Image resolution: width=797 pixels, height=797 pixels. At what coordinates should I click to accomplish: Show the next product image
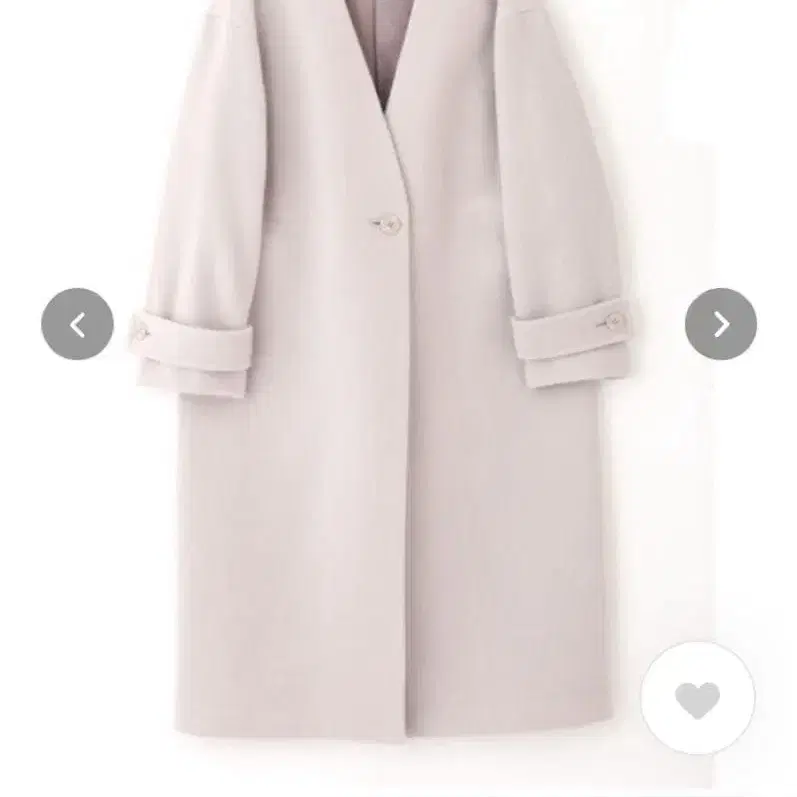[x=720, y=324]
